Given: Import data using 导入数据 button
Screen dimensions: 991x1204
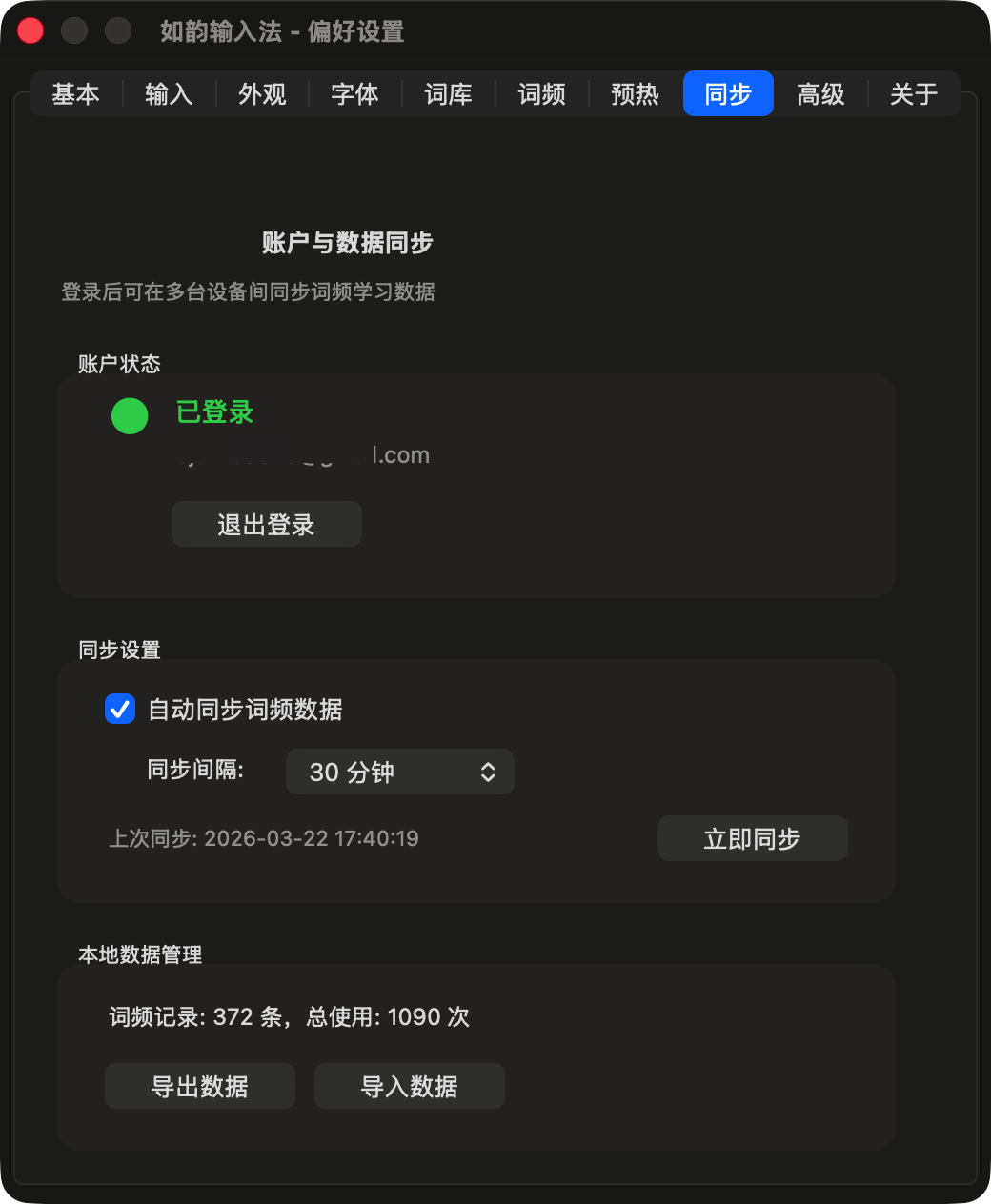Looking at the screenshot, I should tap(409, 1086).
